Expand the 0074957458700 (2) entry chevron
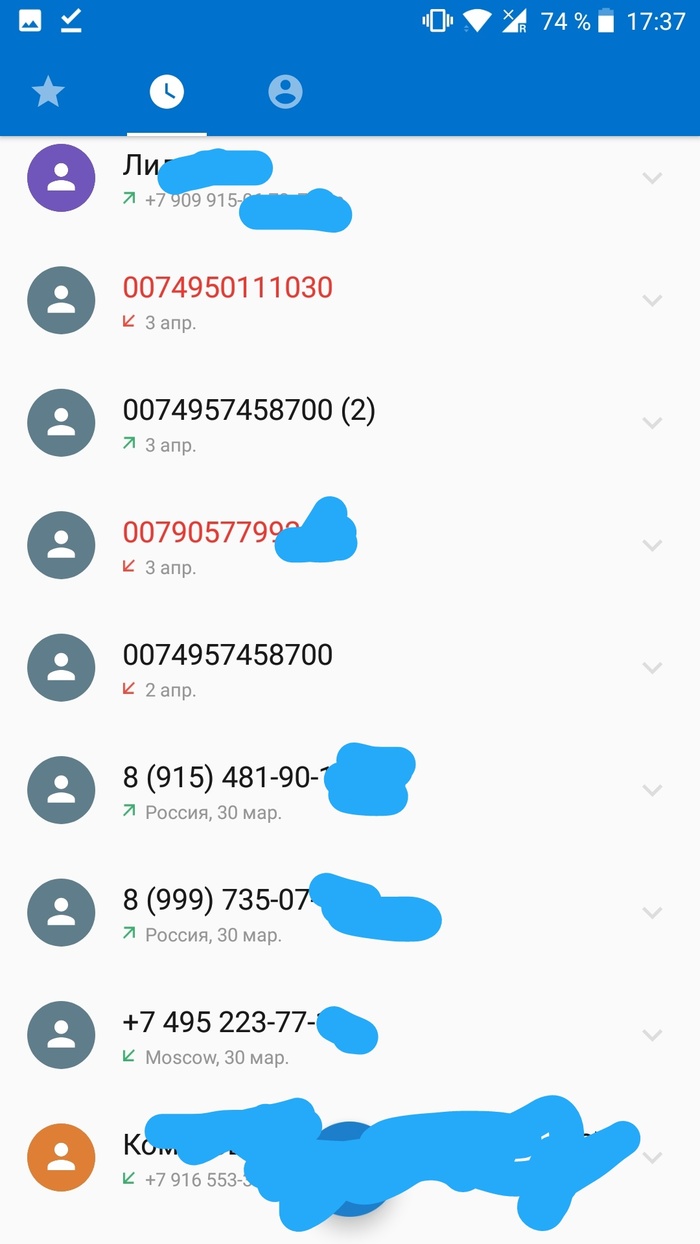The image size is (700, 1244). point(652,423)
